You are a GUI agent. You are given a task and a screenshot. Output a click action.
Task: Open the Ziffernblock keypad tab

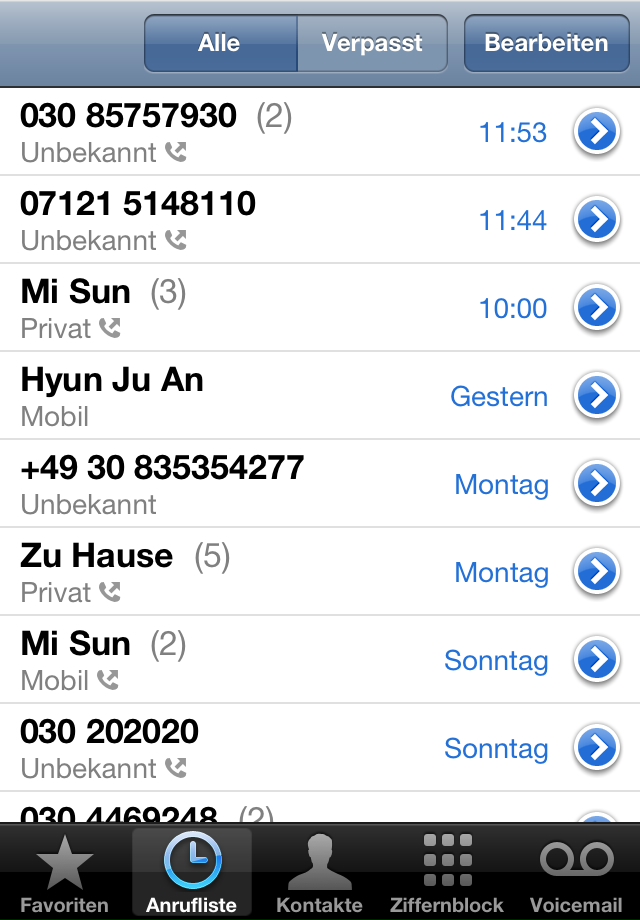tap(447, 872)
